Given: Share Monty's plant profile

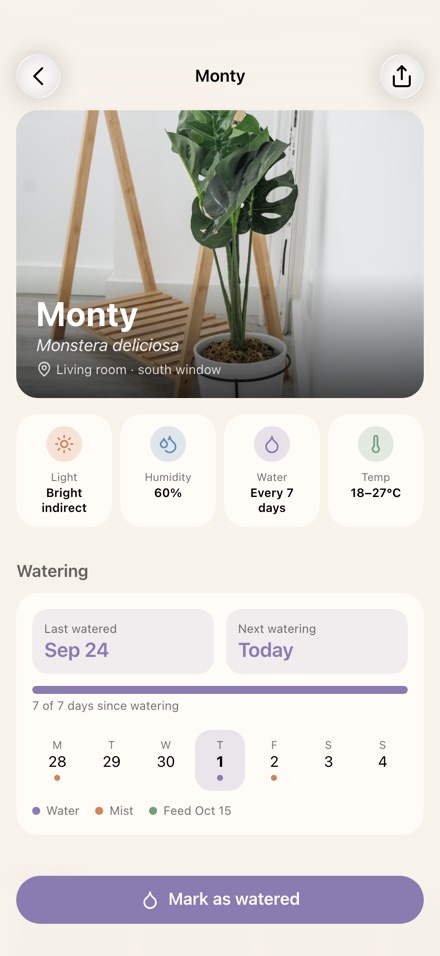Looking at the screenshot, I should tap(402, 76).
